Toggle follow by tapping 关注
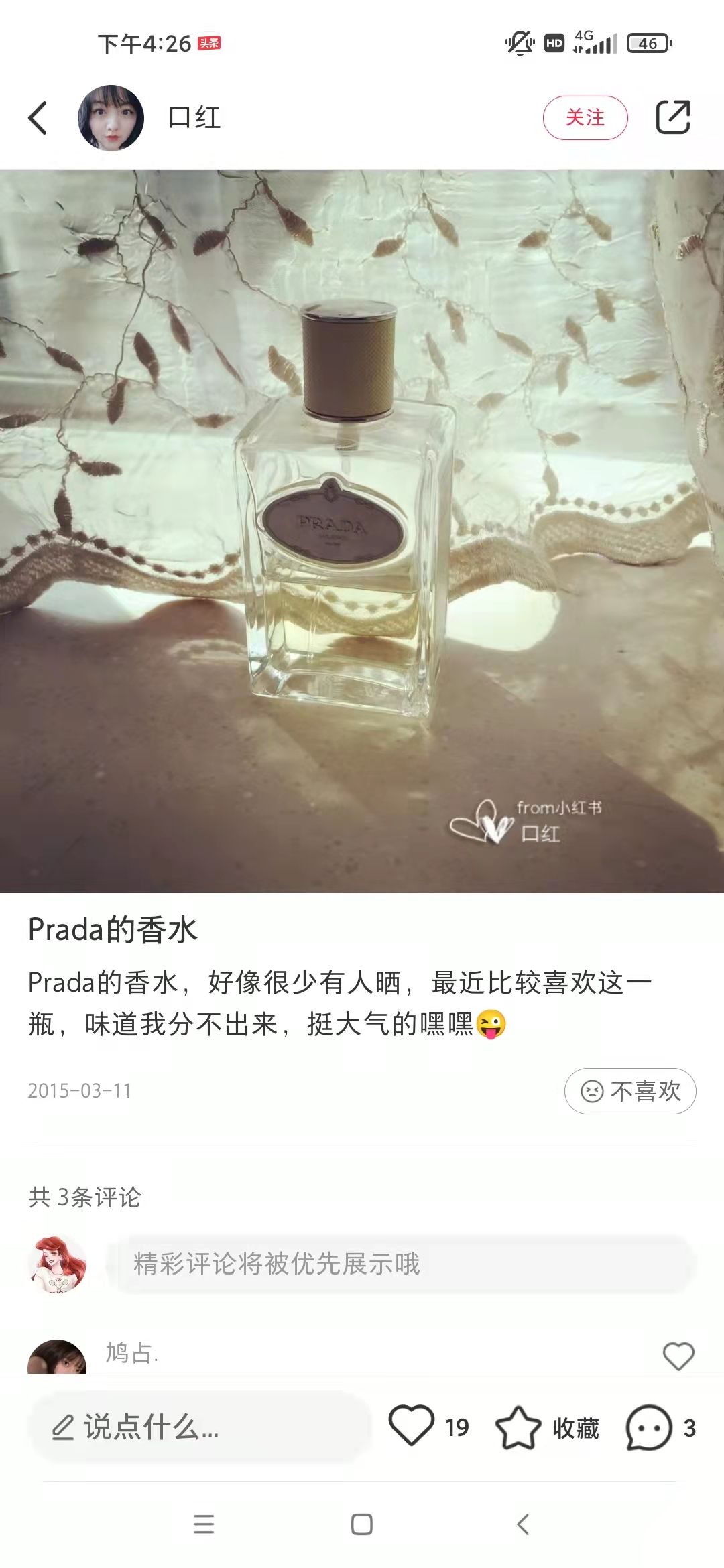724x1568 pixels. [x=586, y=117]
